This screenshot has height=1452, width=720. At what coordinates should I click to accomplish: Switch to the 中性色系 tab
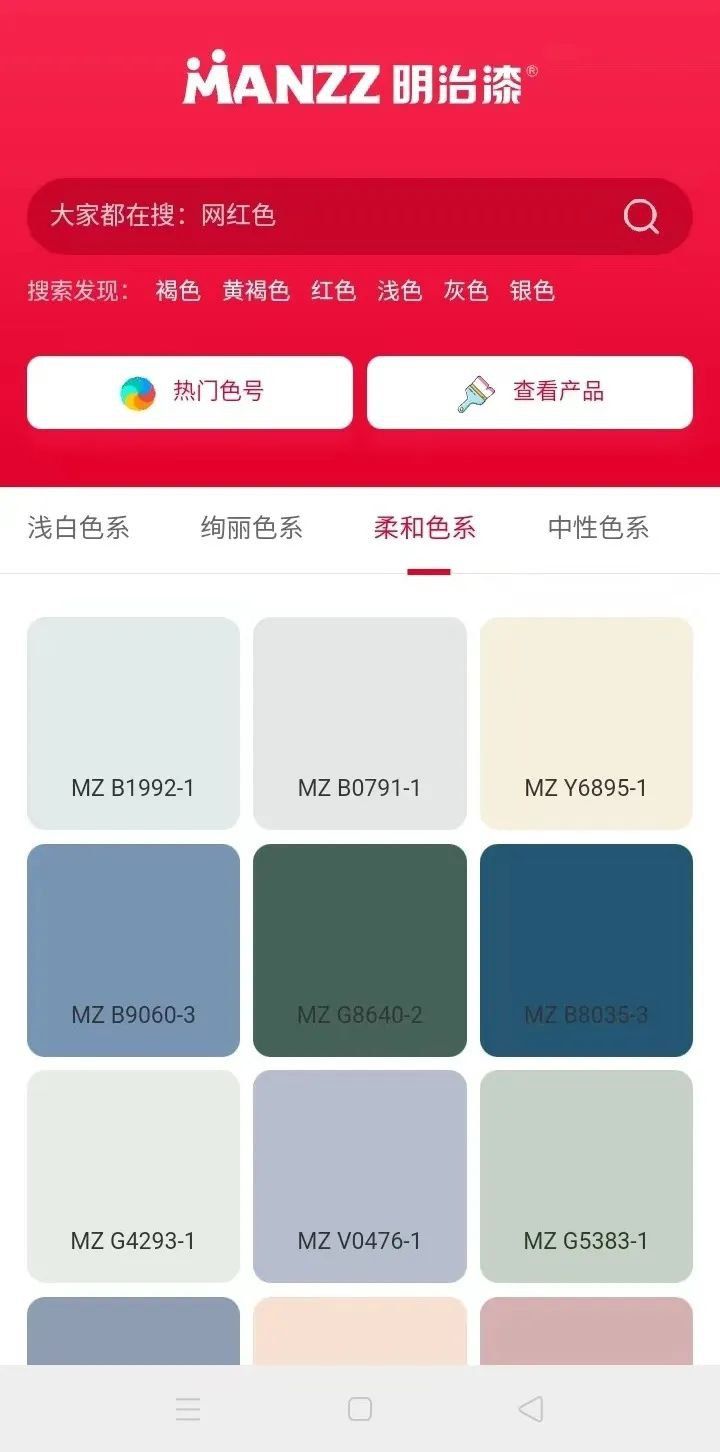click(x=598, y=528)
